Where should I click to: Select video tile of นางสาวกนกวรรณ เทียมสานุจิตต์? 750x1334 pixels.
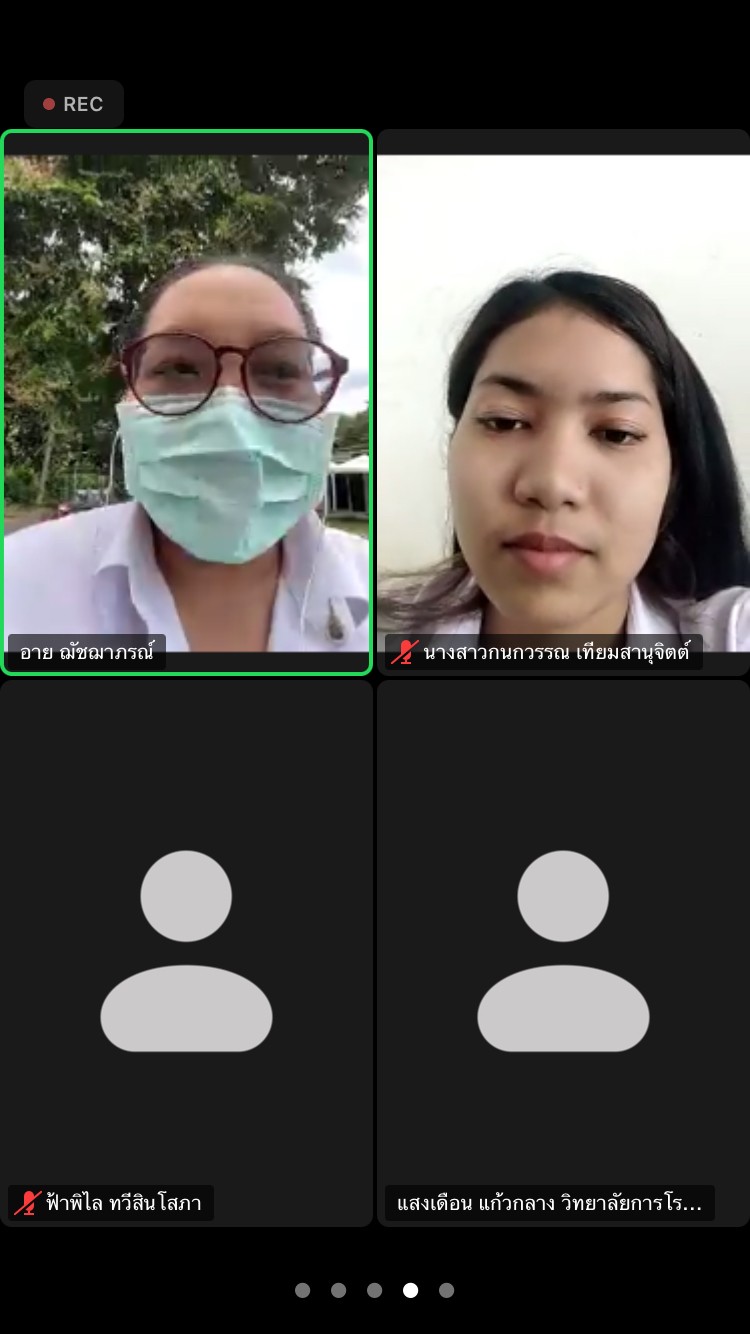pyautogui.click(x=563, y=400)
